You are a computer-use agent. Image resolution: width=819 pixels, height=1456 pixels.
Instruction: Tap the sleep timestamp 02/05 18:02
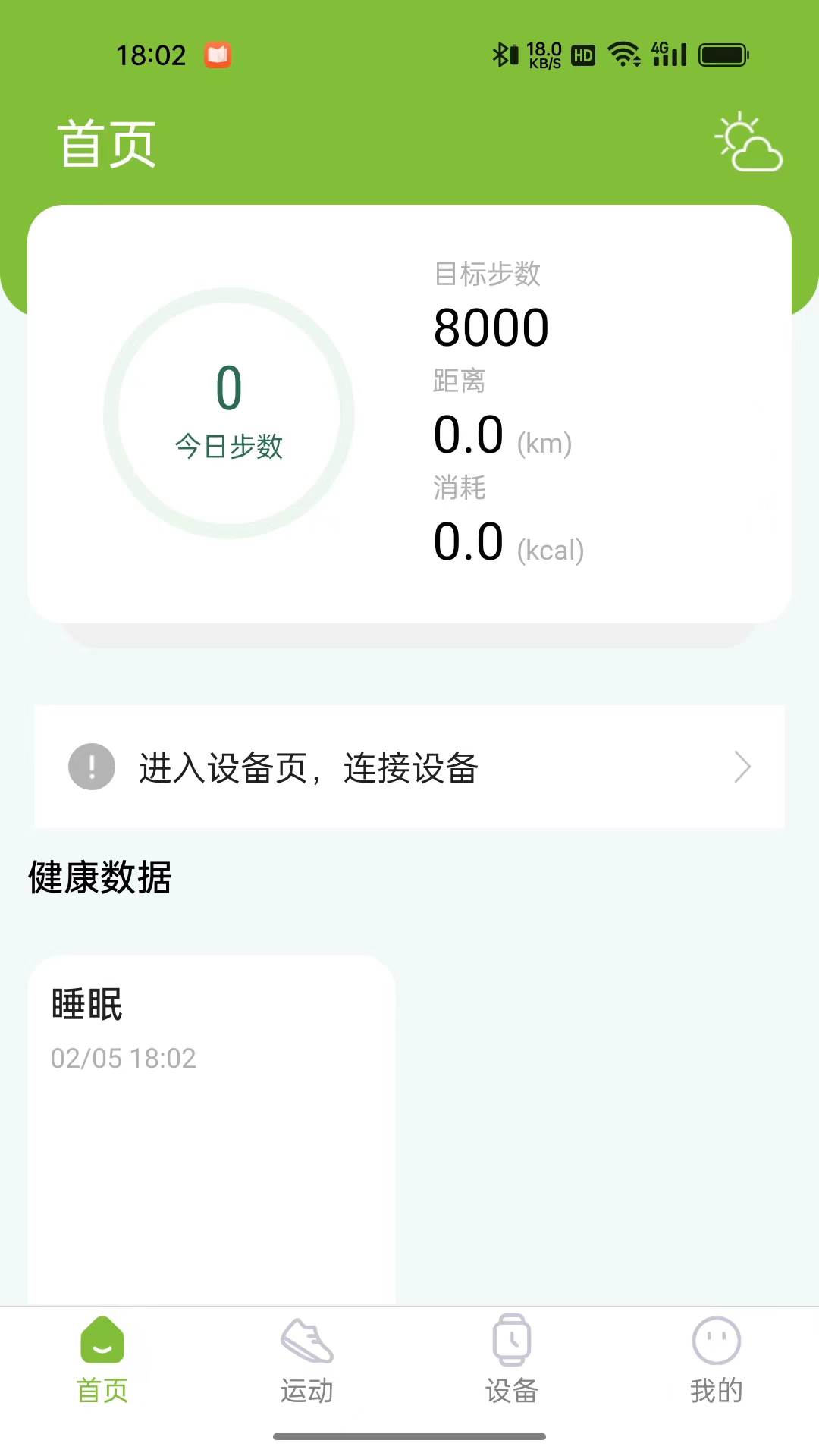[124, 1057]
